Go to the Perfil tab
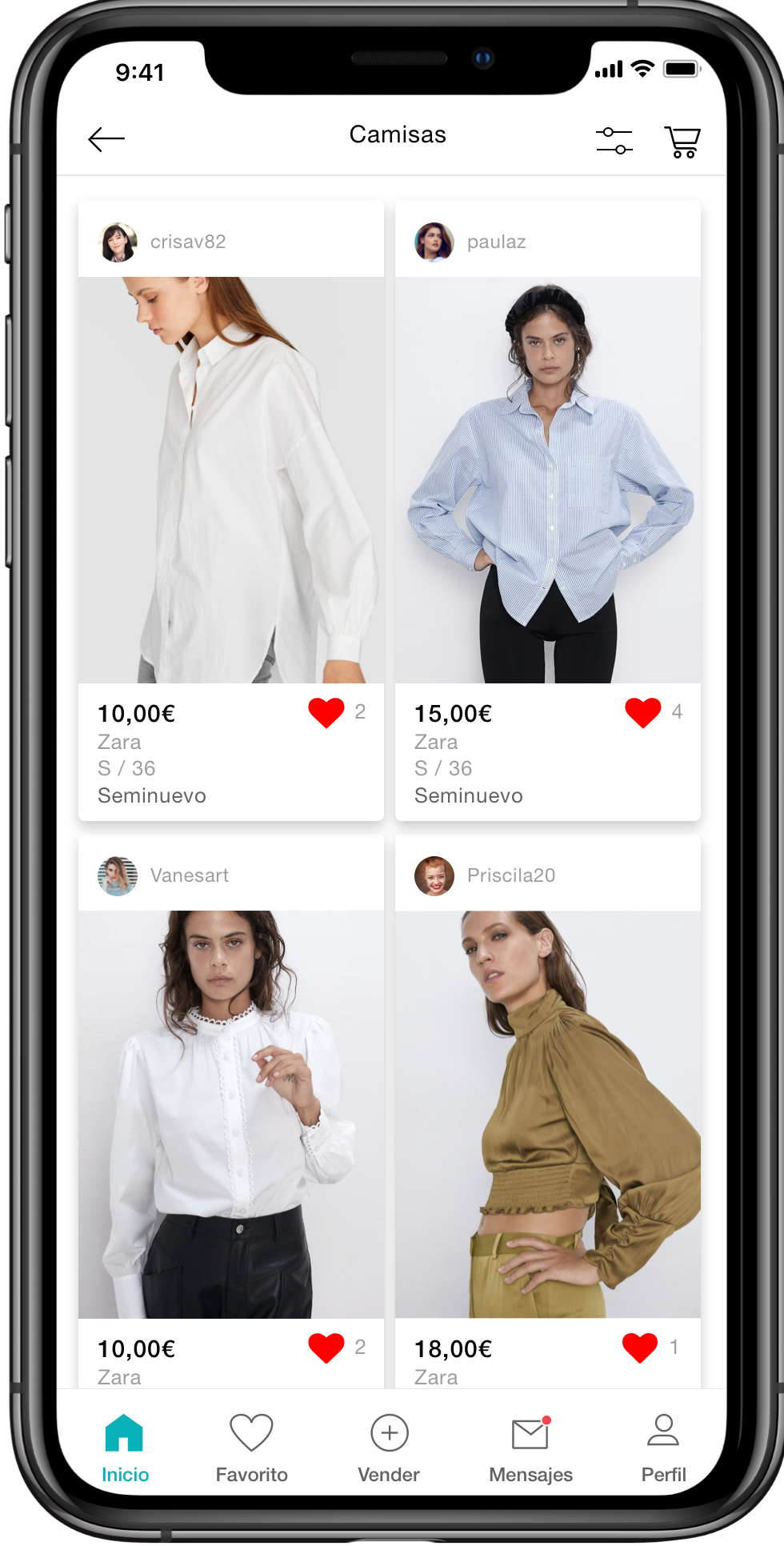784x1546 pixels. click(x=663, y=1448)
